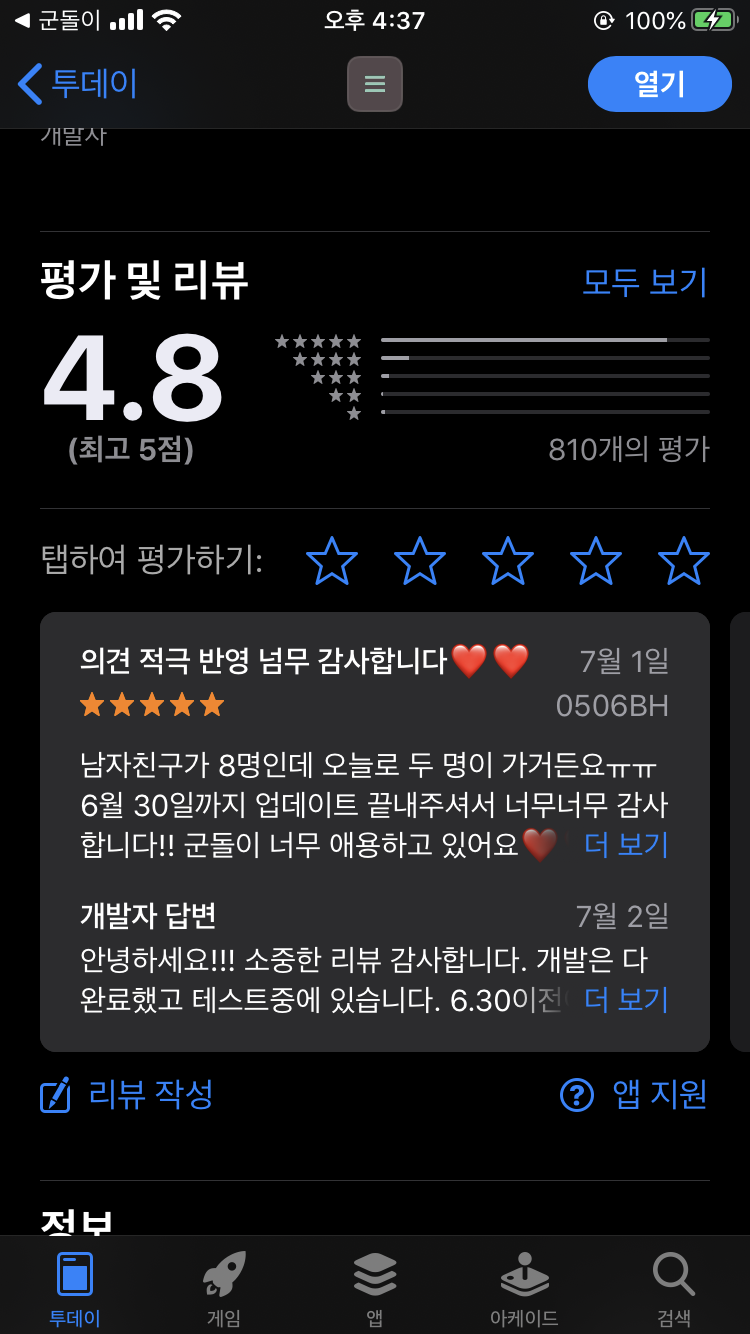The height and width of the screenshot is (1334, 750).
Task: Switch to the 검색 tab
Action: pyautogui.click(x=673, y=1287)
